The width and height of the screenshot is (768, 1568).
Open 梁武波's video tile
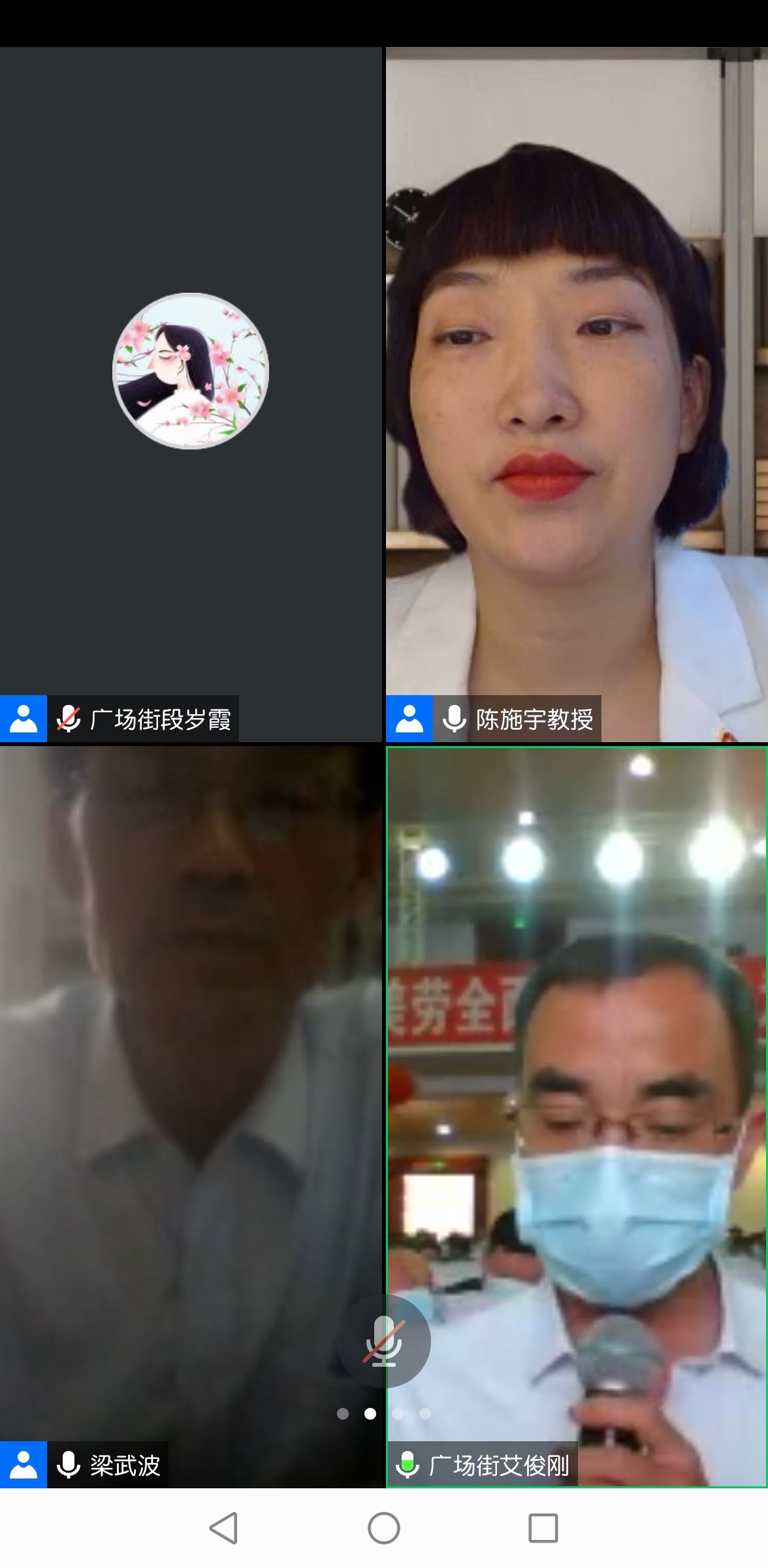click(191, 1111)
